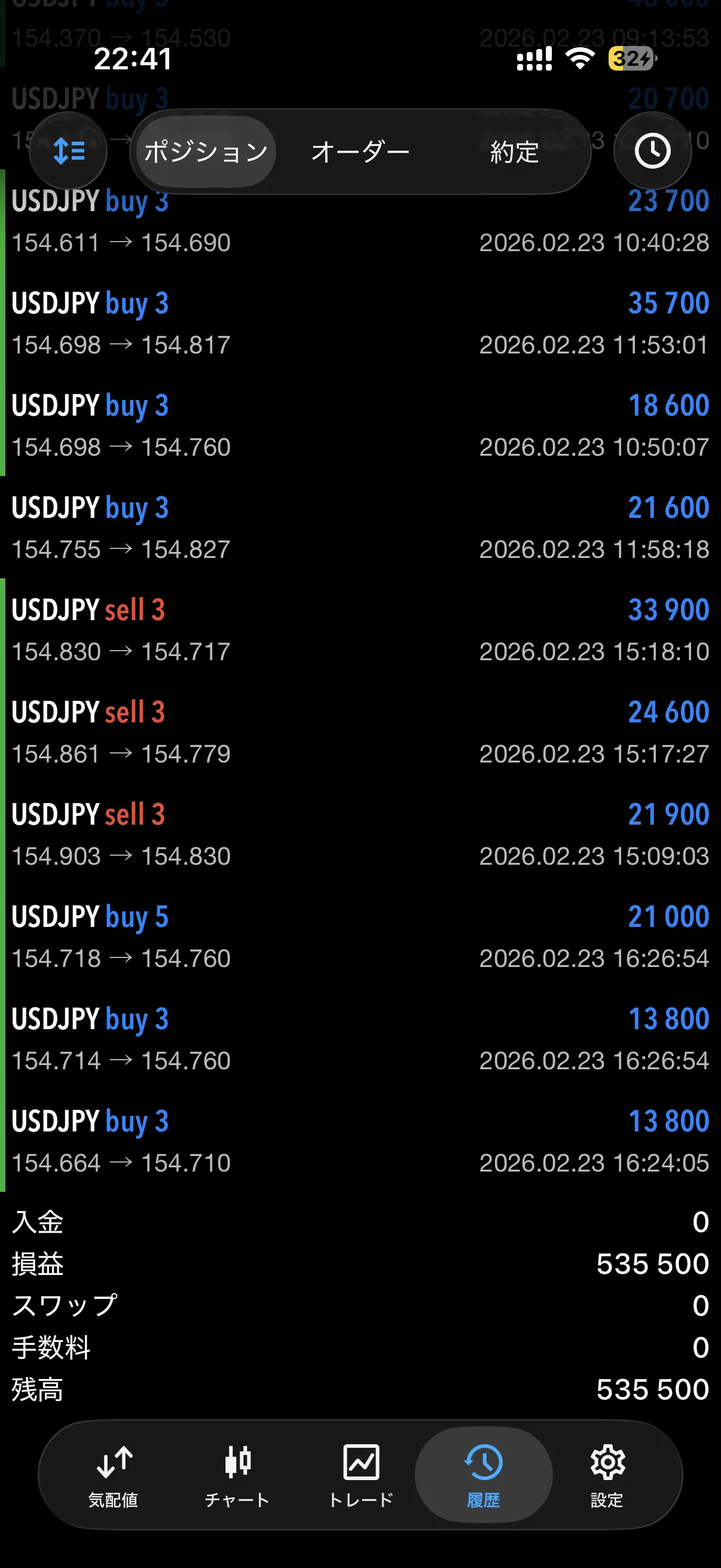Open the sort order icon
The image size is (721, 1568).
coord(68,151)
